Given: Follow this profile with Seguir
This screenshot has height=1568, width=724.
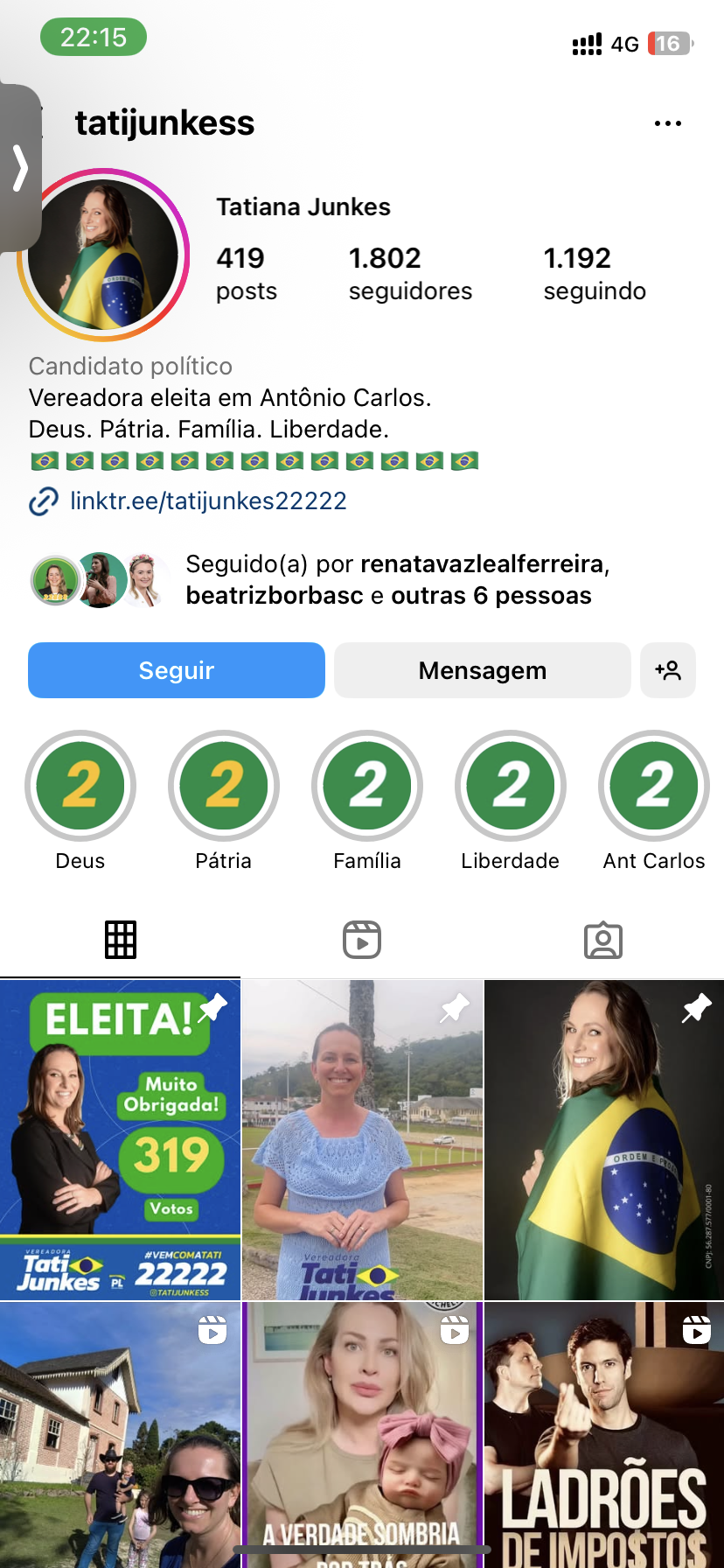Looking at the screenshot, I should (177, 670).
